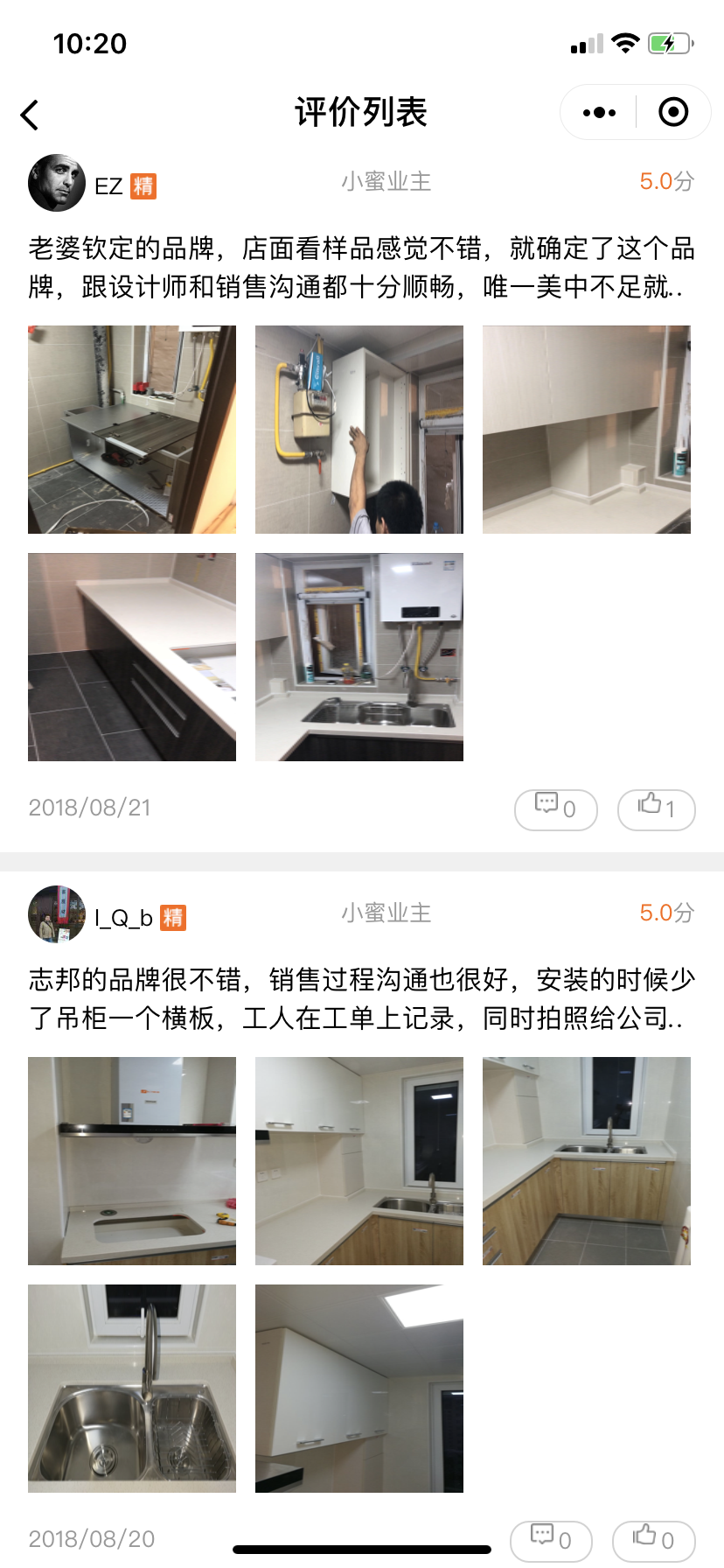
Task: Open EZ's profile avatar
Action: click(x=57, y=184)
